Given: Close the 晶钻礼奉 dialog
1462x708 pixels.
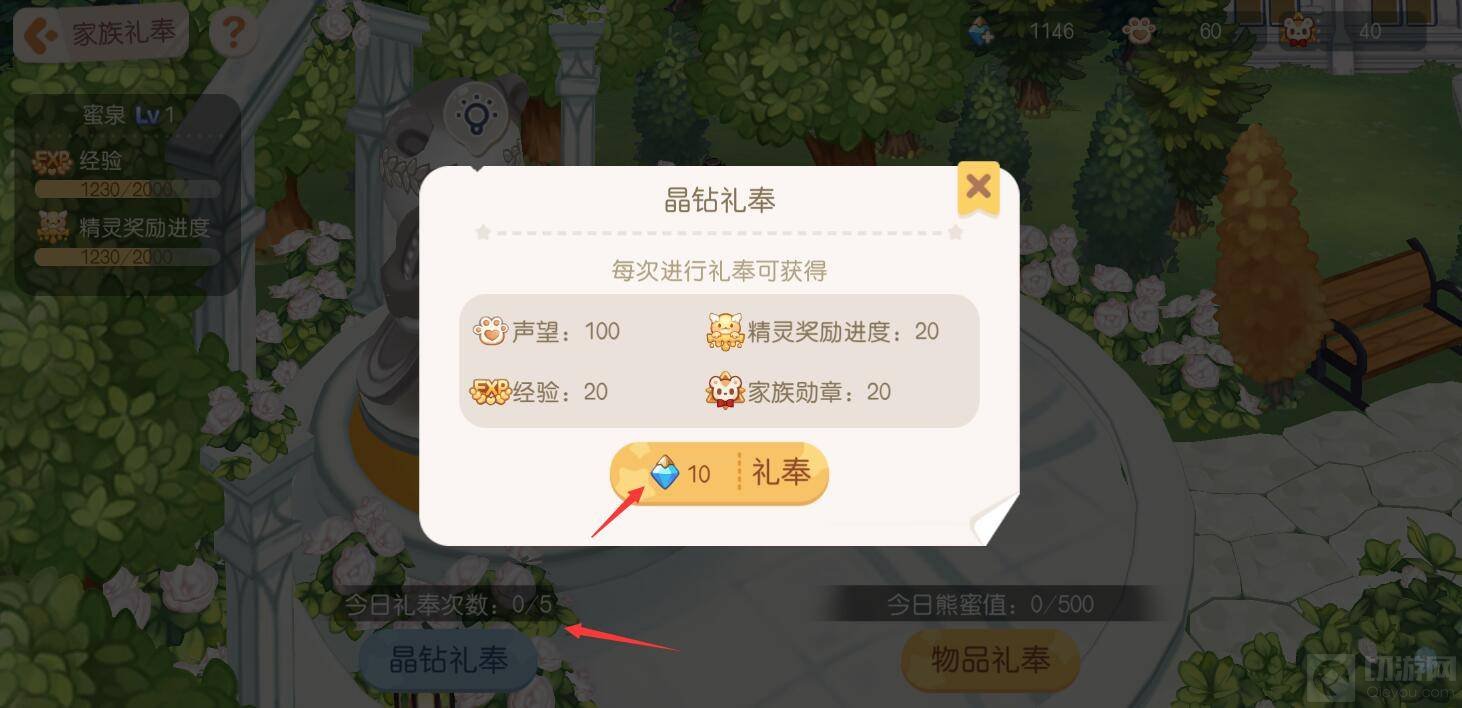Looking at the screenshot, I should pyautogui.click(x=978, y=187).
